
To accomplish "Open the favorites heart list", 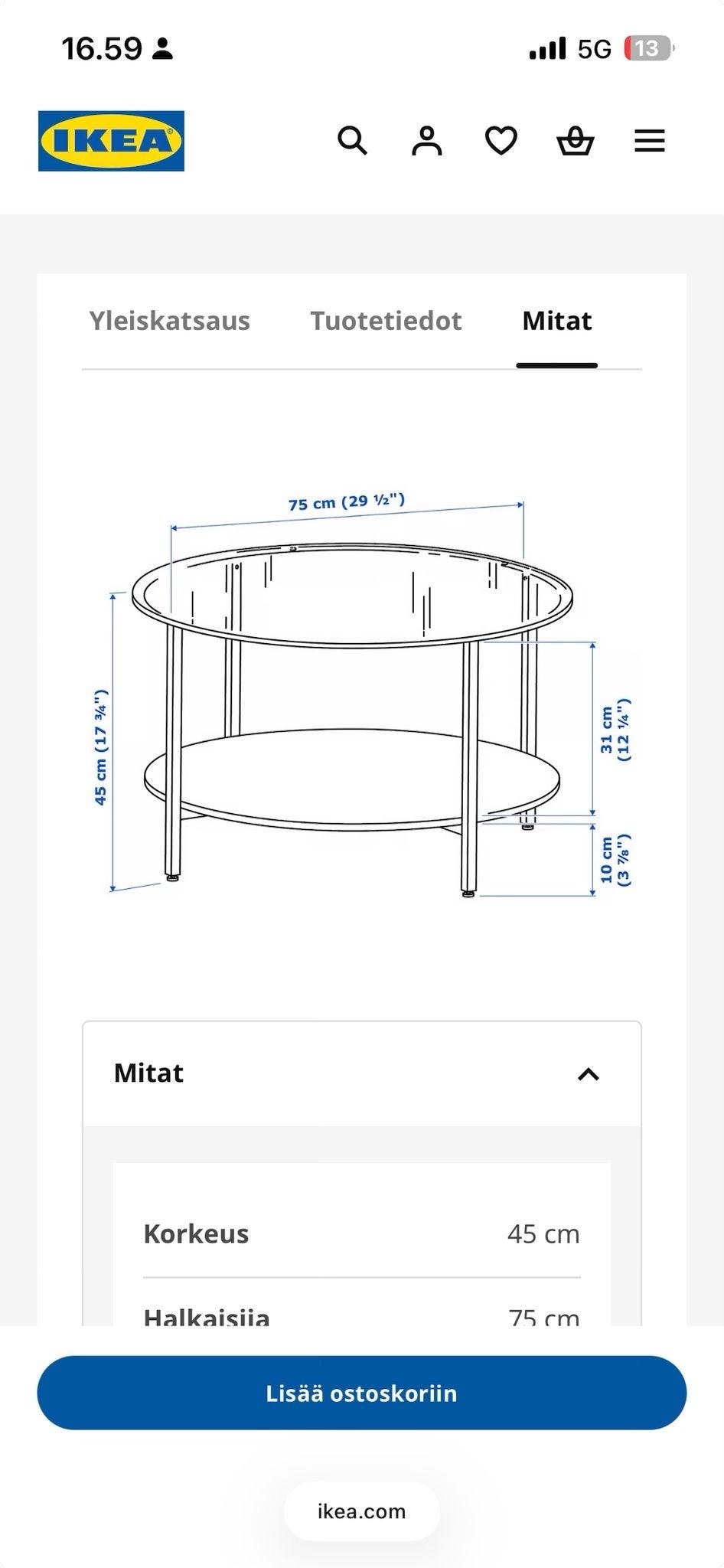I will pos(501,141).
